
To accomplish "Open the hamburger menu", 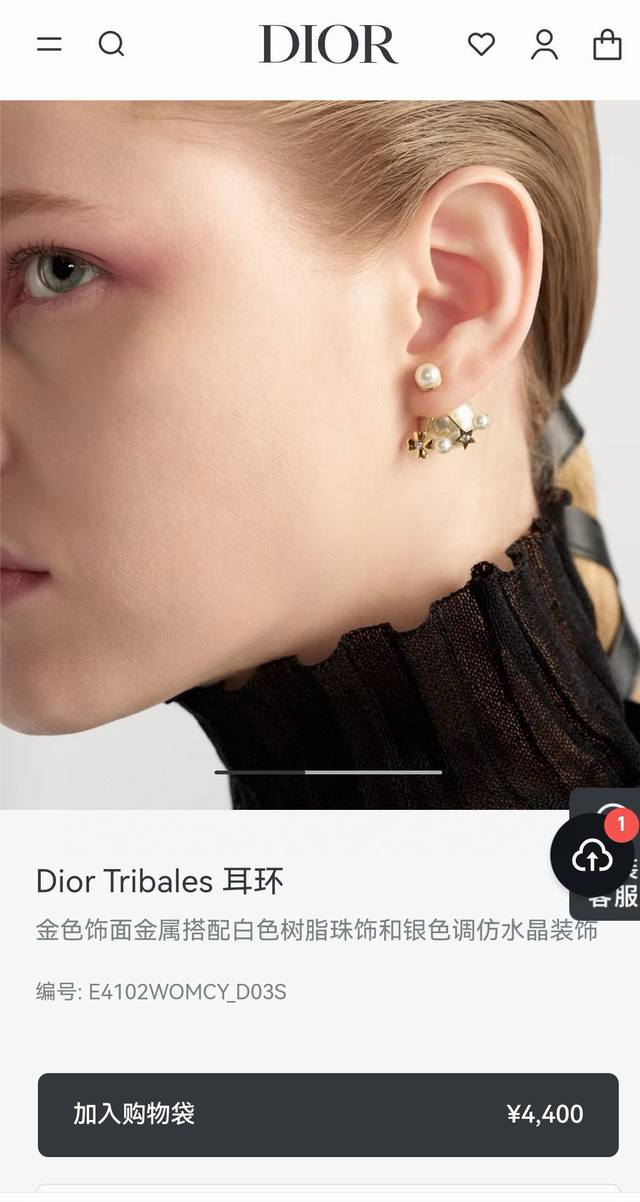I will (49, 44).
